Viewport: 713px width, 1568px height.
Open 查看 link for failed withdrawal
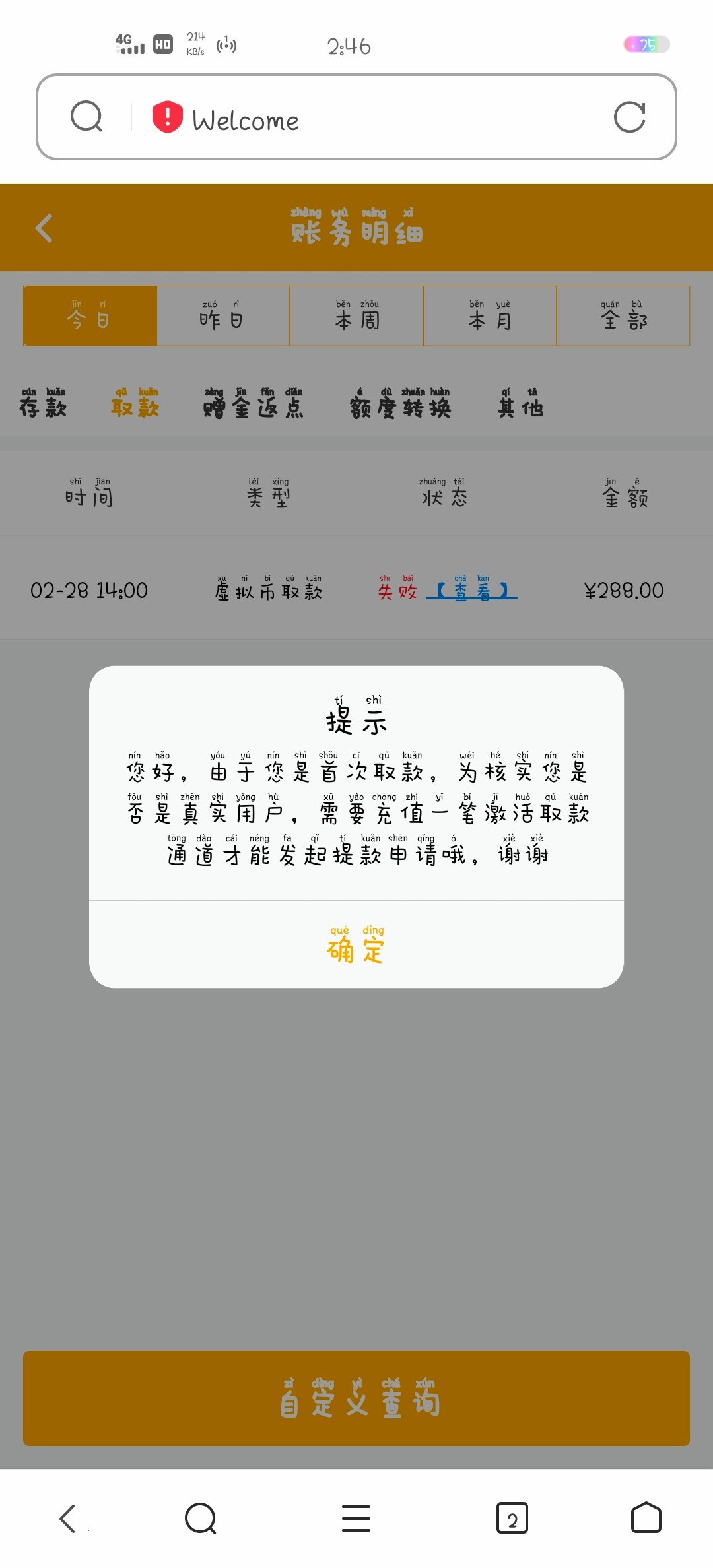(471, 591)
